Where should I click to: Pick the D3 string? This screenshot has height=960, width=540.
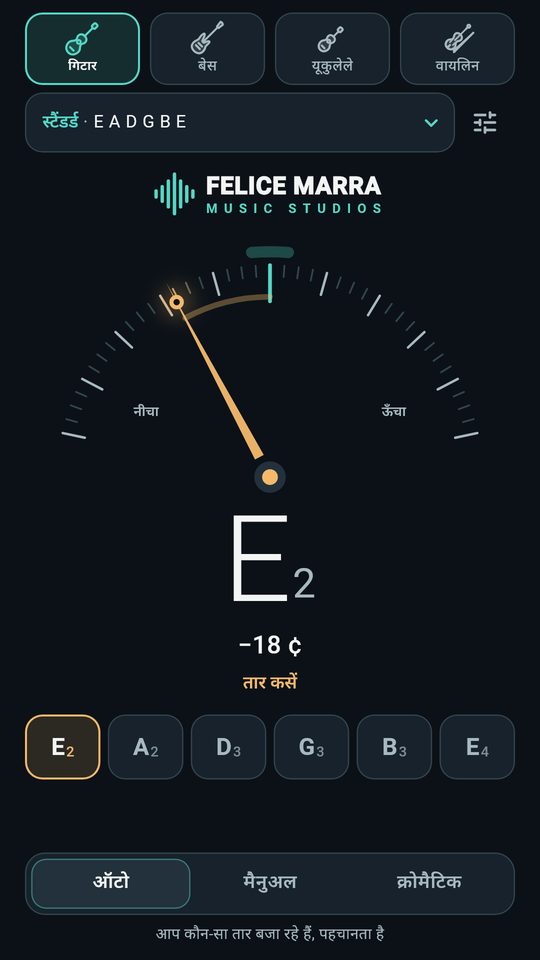point(228,747)
